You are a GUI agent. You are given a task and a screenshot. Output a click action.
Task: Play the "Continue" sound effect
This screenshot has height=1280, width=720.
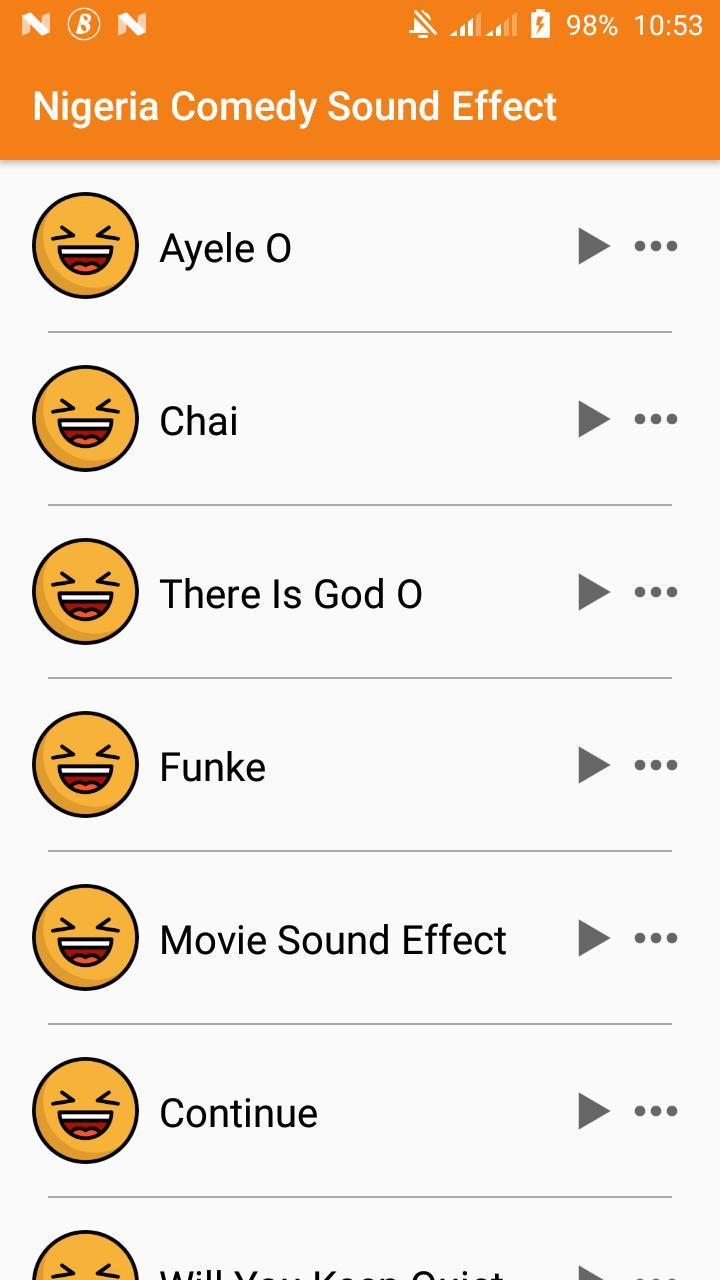593,1111
